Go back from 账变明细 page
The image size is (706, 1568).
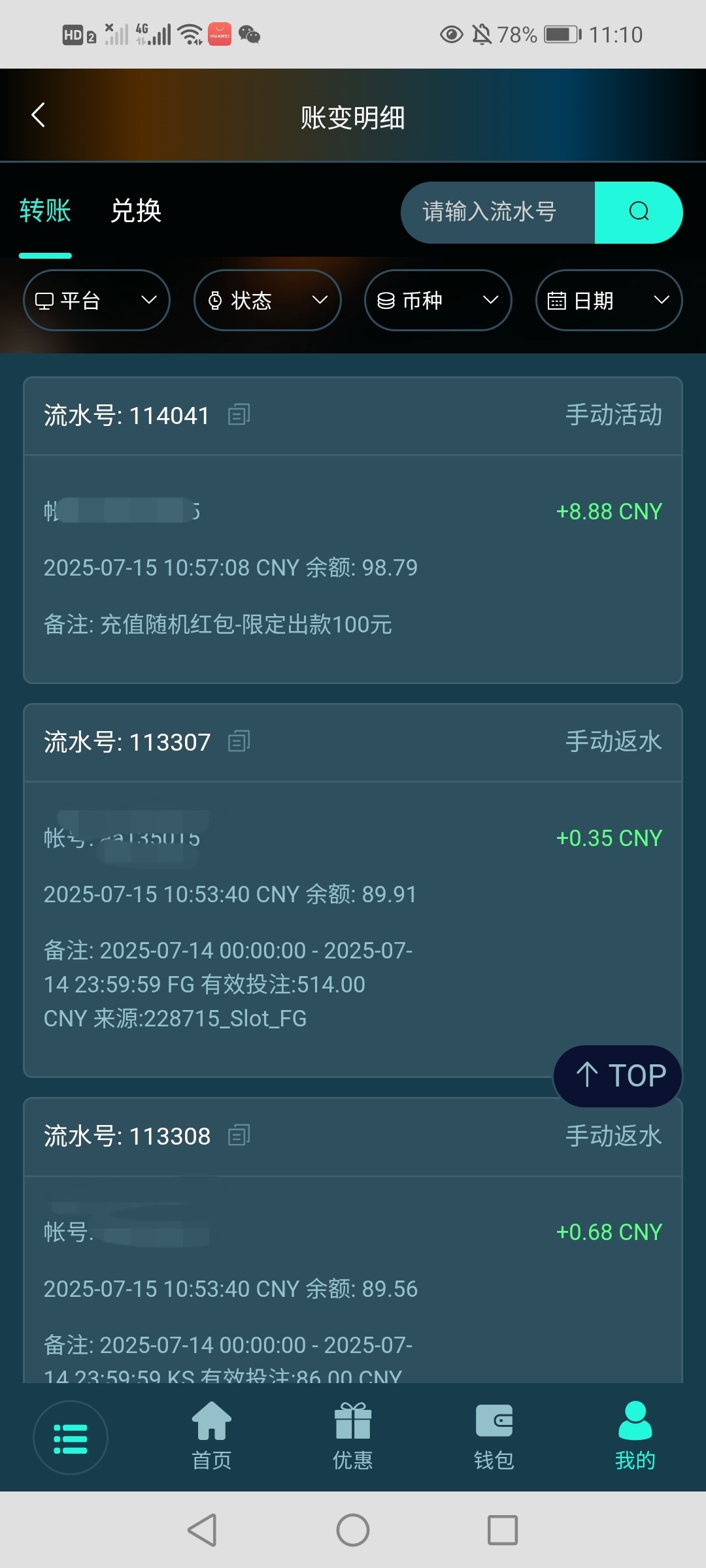39,116
